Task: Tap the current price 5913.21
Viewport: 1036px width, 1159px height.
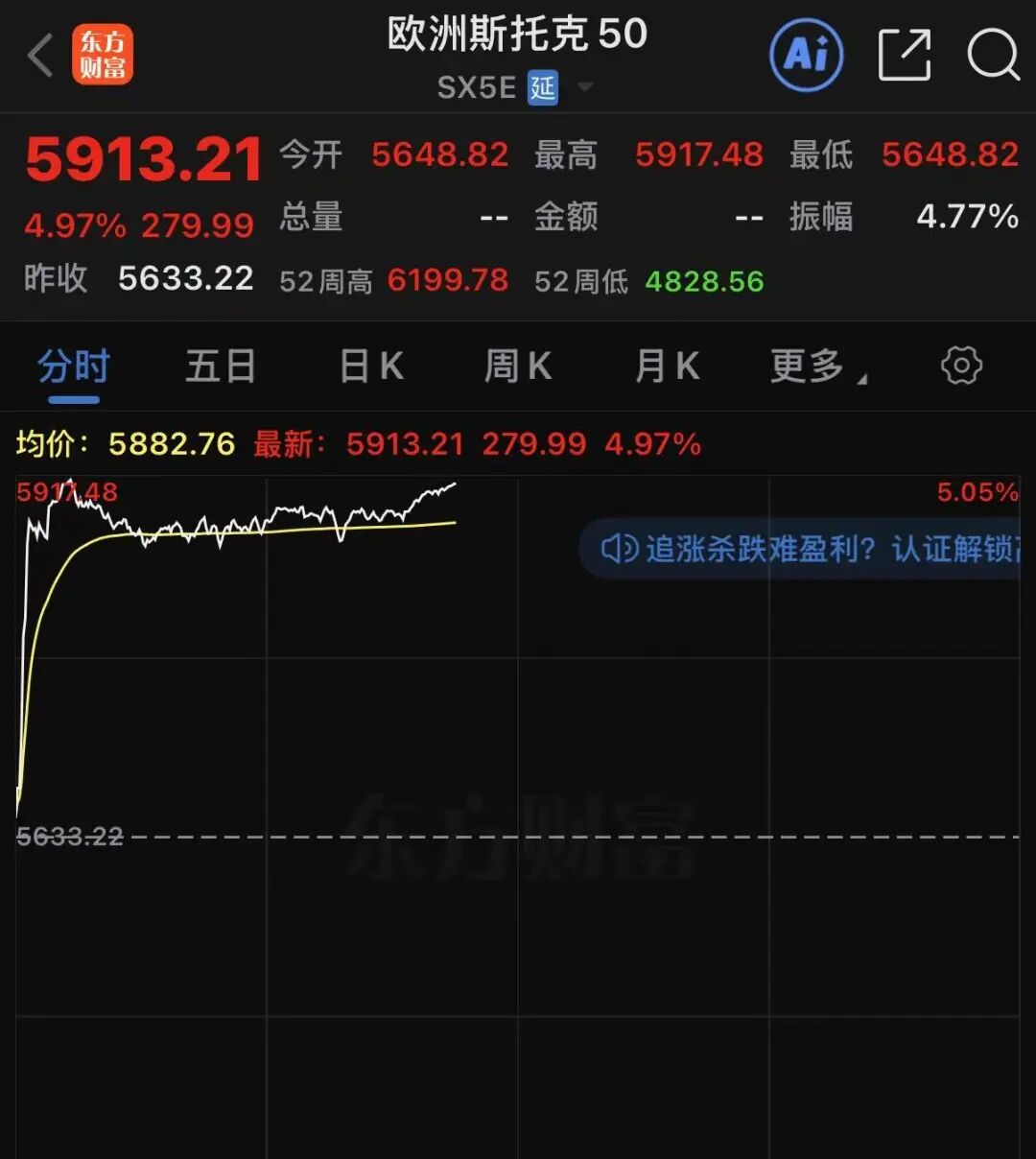Action: point(144,158)
